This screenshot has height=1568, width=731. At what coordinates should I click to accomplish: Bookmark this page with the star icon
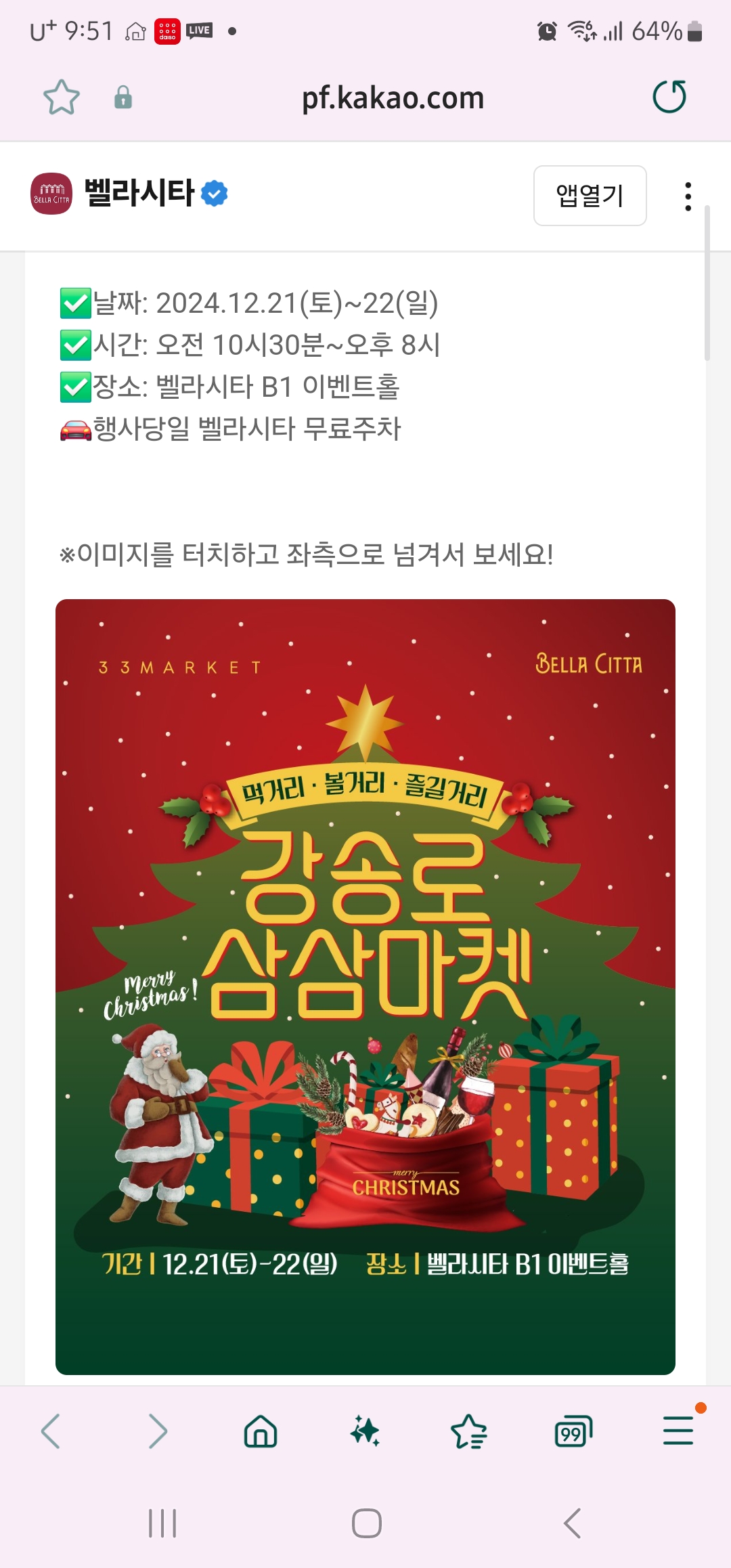[x=62, y=97]
